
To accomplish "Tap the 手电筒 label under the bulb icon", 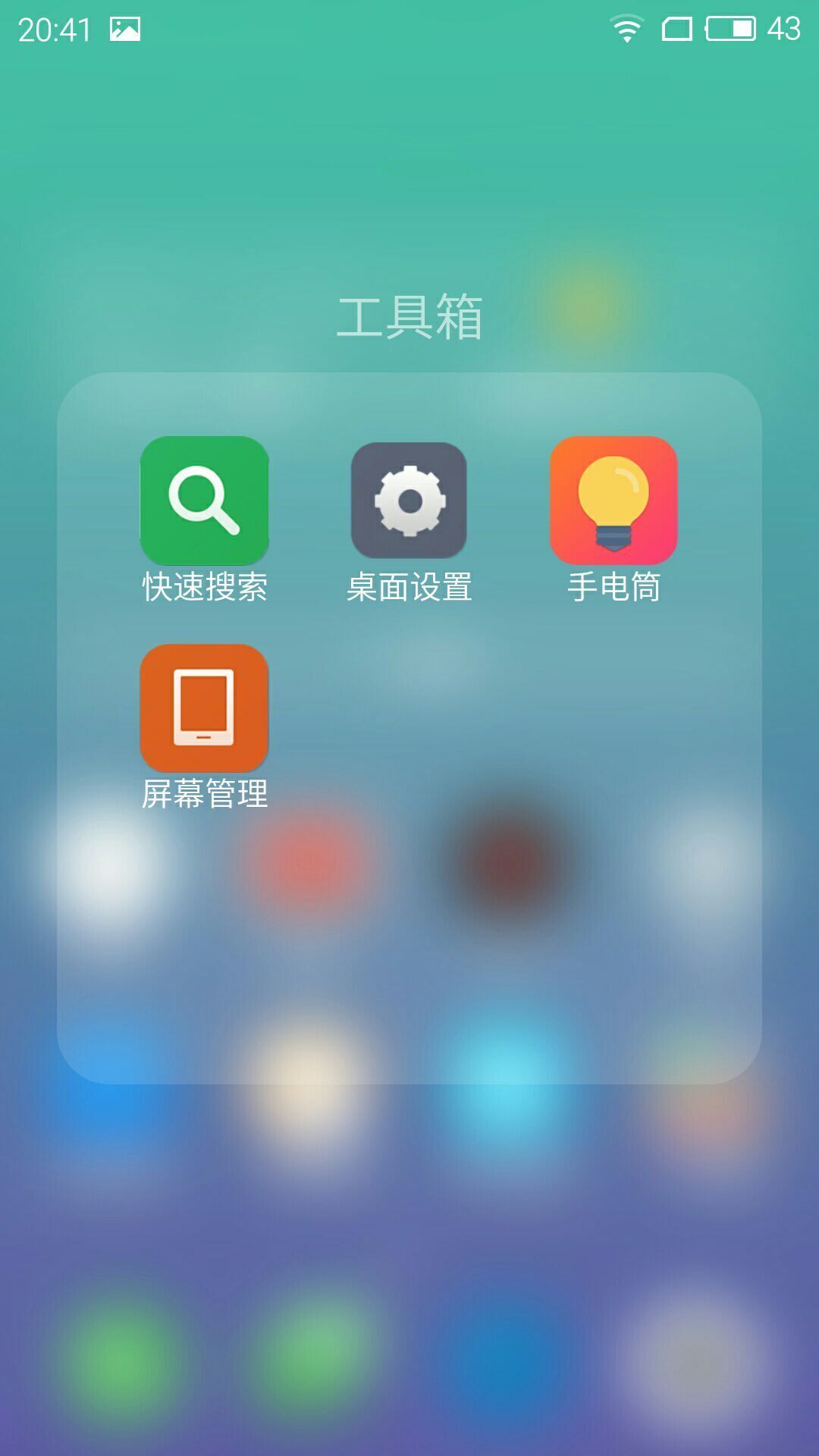I will [616, 585].
